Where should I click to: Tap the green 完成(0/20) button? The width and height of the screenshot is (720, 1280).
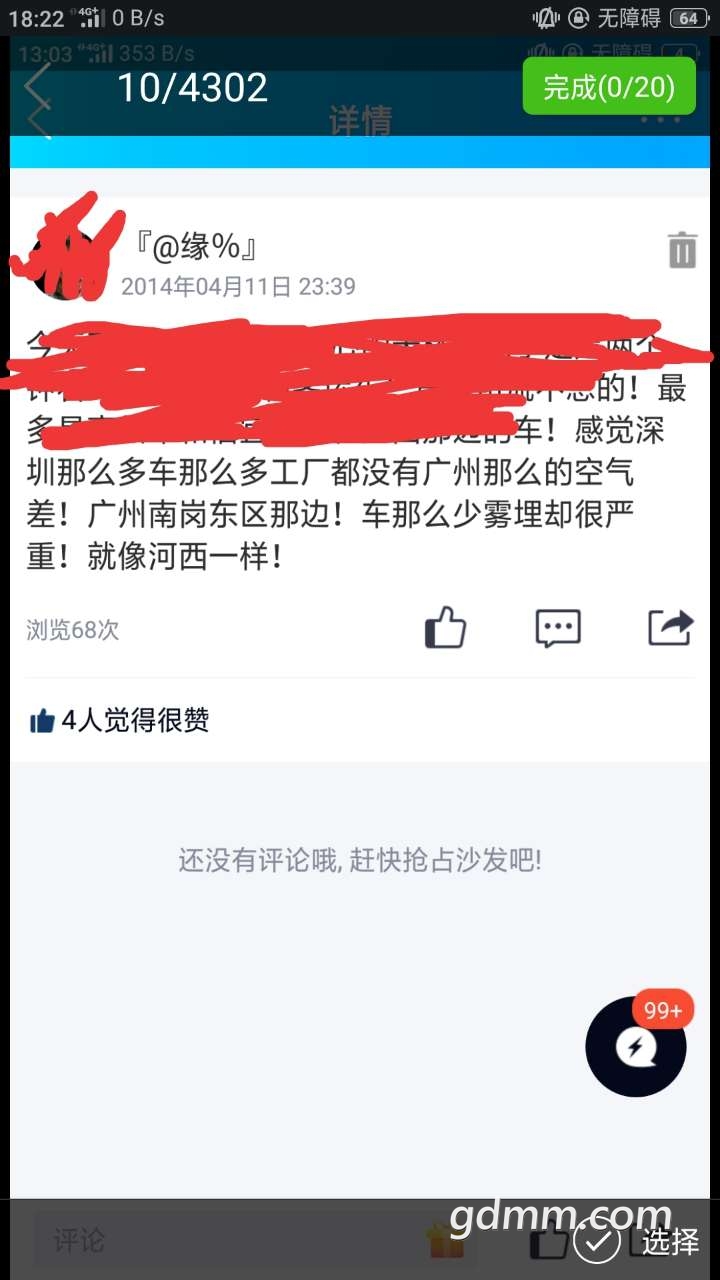[x=609, y=86]
